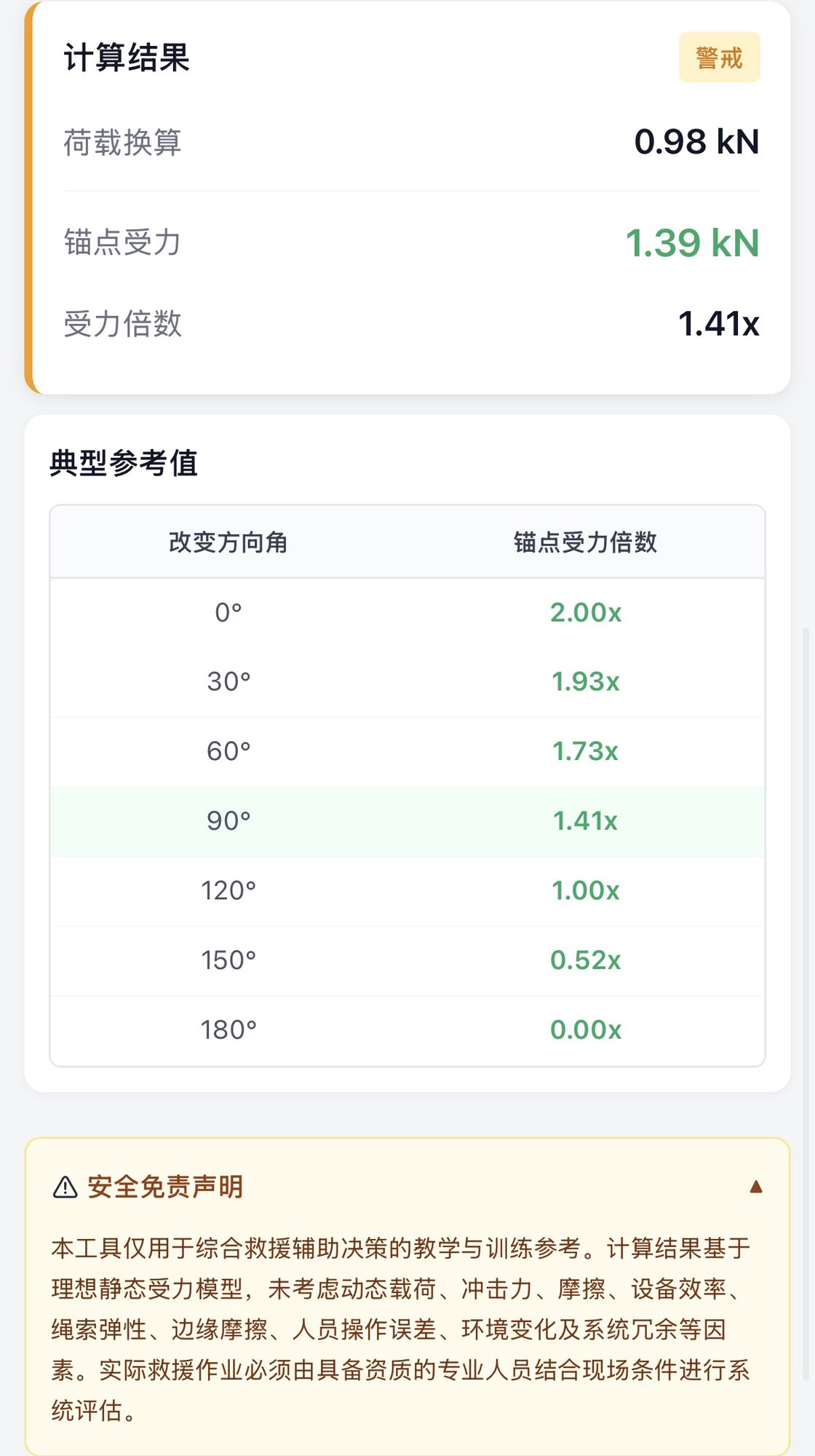The width and height of the screenshot is (815, 1456).
Task: Click the 150° row with 0.52x value
Action: coord(407,960)
